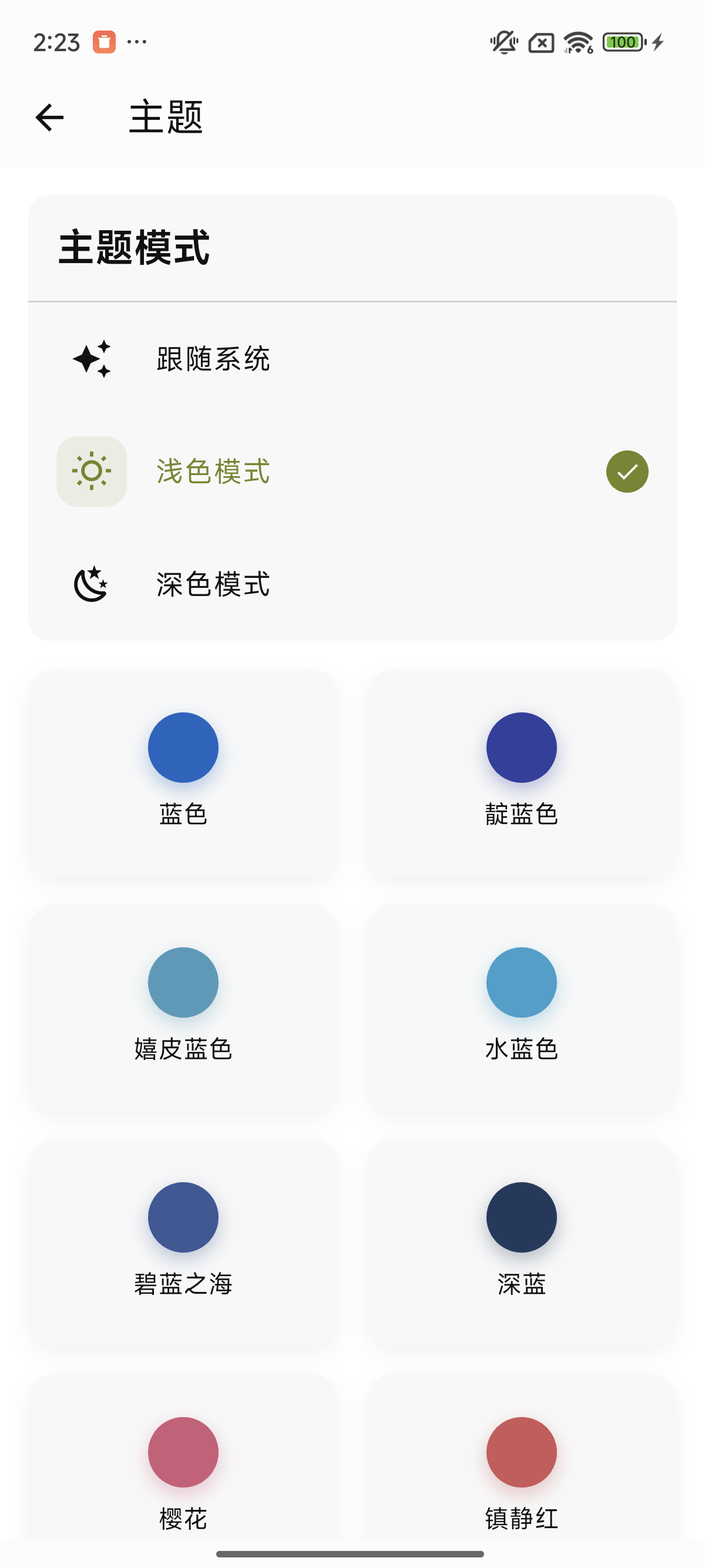Tap the 碧蓝之海 color circle

coord(183,1217)
